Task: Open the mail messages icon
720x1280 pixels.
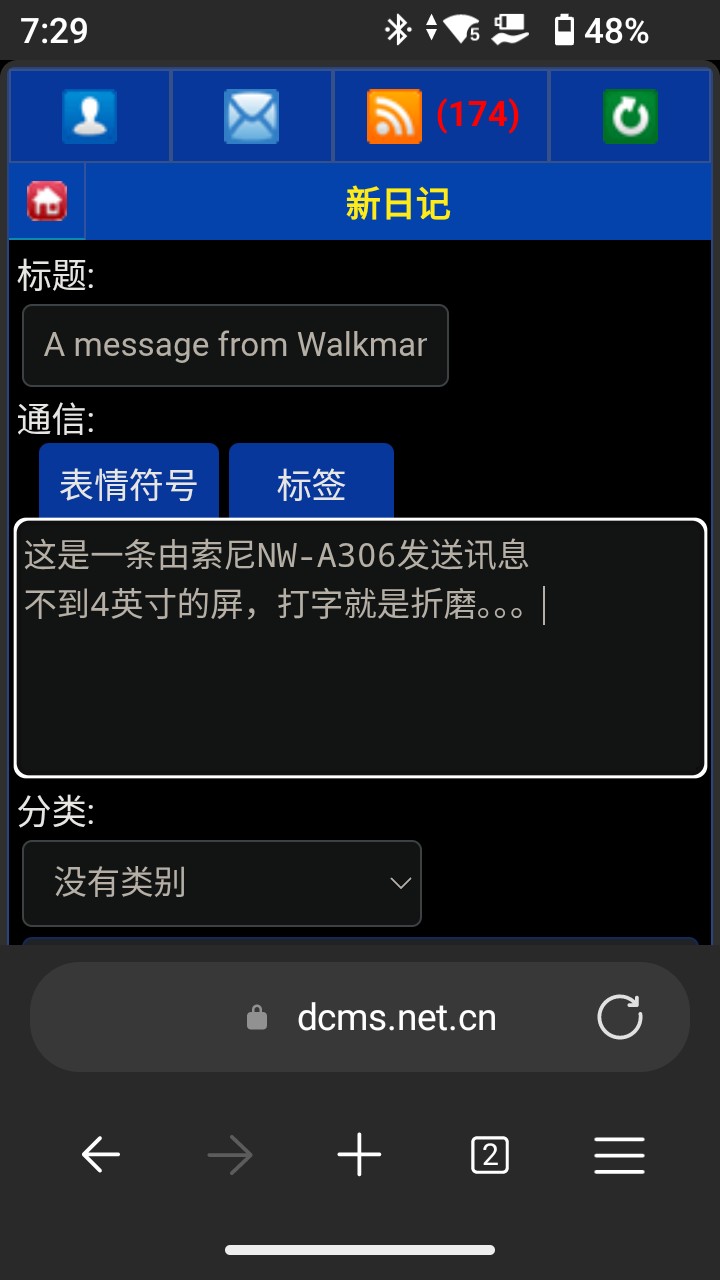Action: (x=251, y=116)
